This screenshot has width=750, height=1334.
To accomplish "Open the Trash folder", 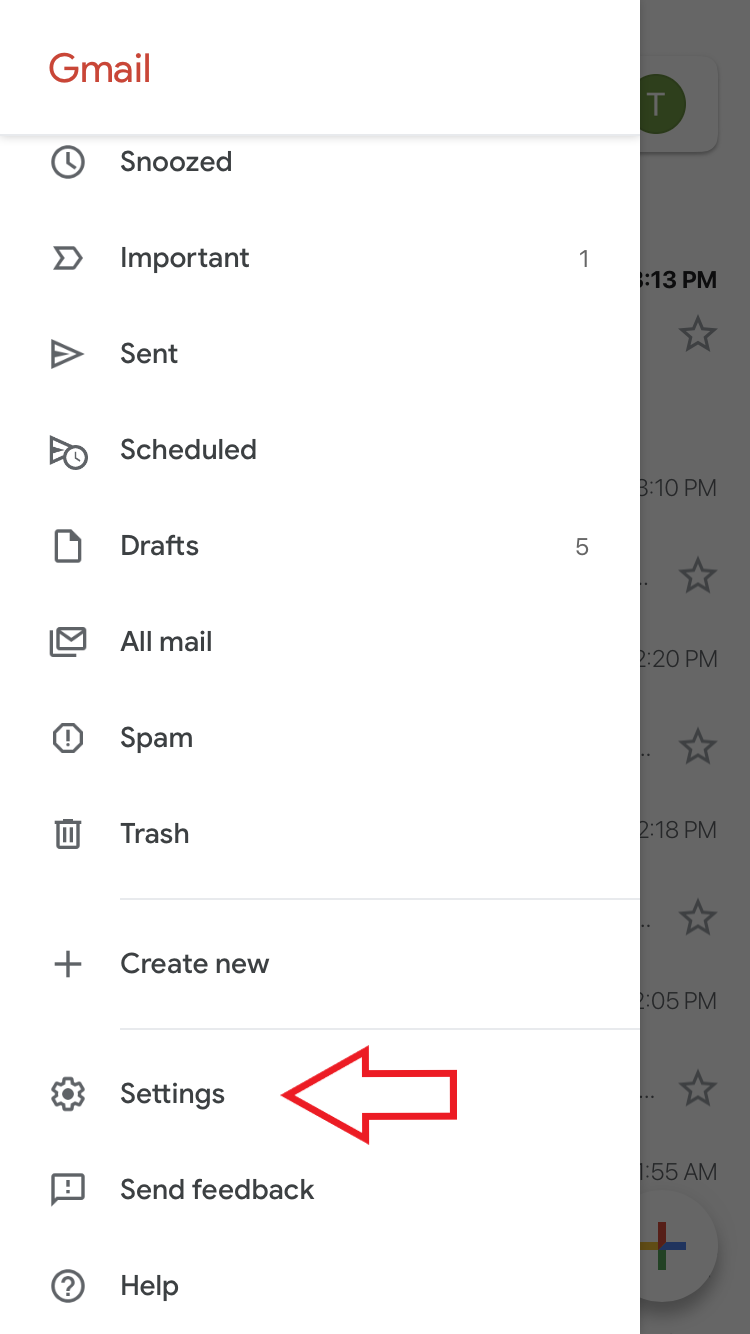I will point(320,834).
